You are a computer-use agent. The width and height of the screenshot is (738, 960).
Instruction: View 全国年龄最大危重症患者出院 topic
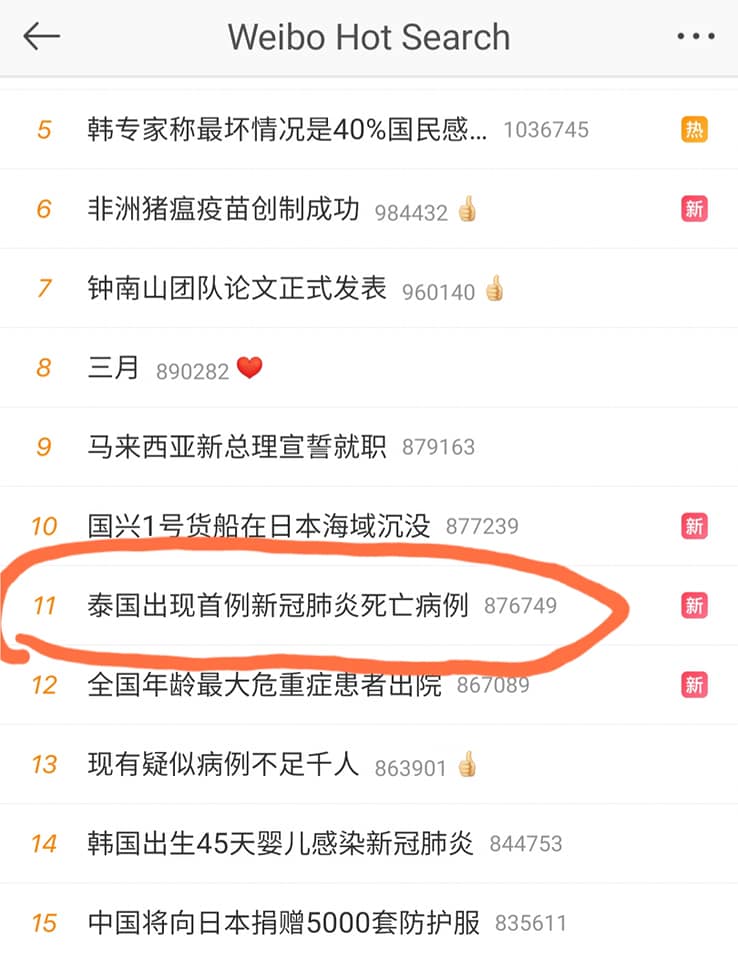click(x=265, y=686)
